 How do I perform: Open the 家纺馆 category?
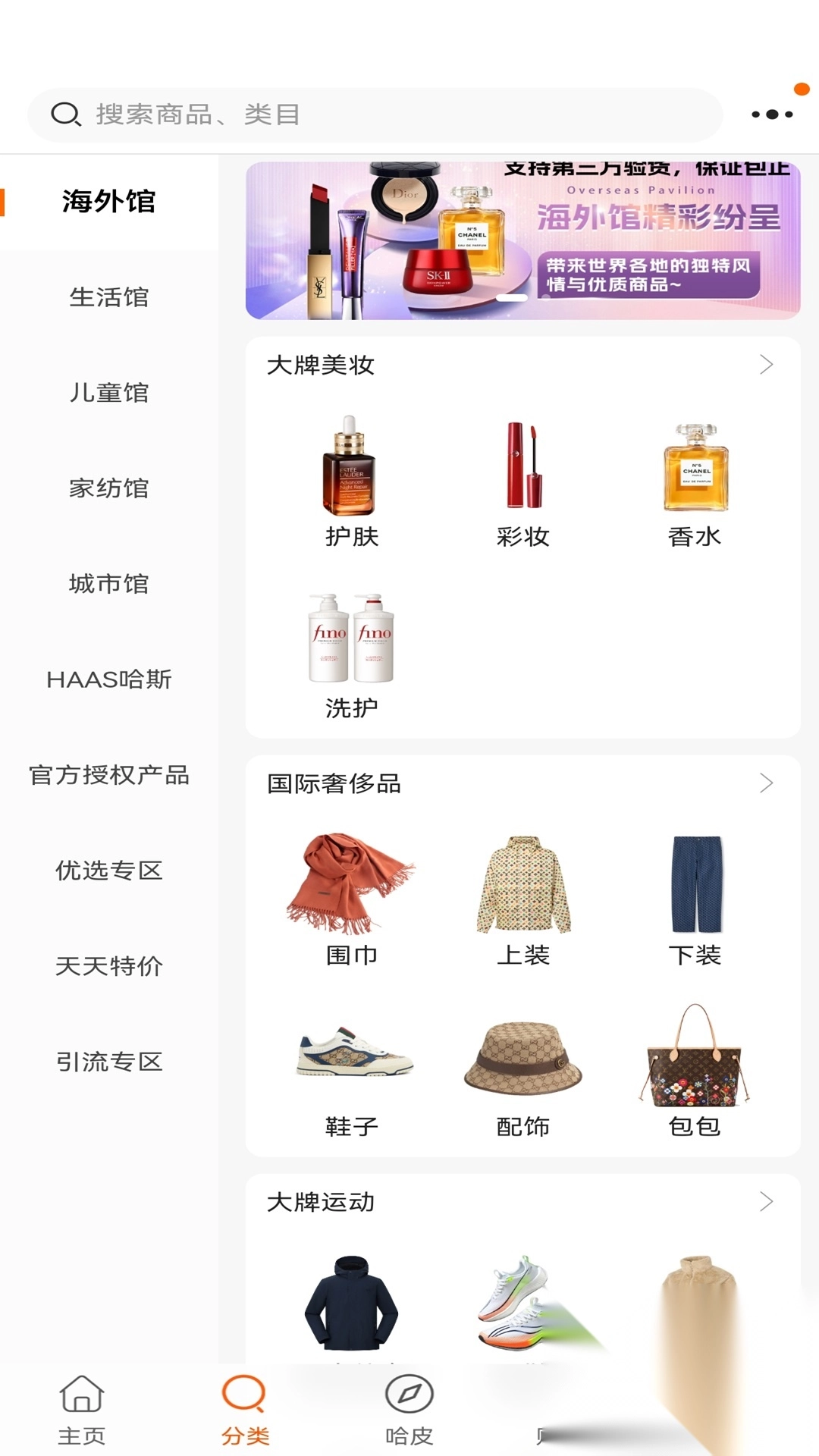(x=109, y=488)
